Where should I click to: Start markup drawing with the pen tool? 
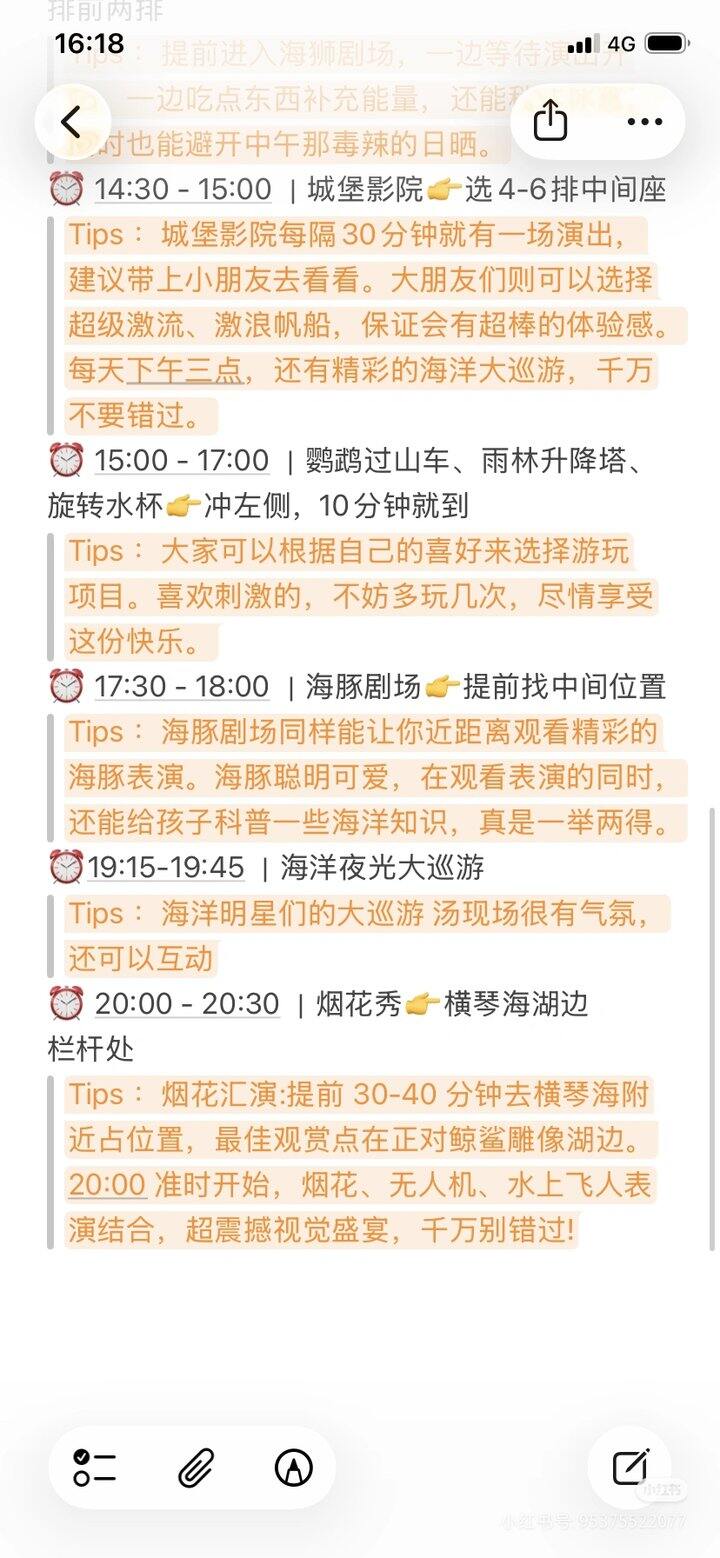pyautogui.click(x=293, y=1467)
